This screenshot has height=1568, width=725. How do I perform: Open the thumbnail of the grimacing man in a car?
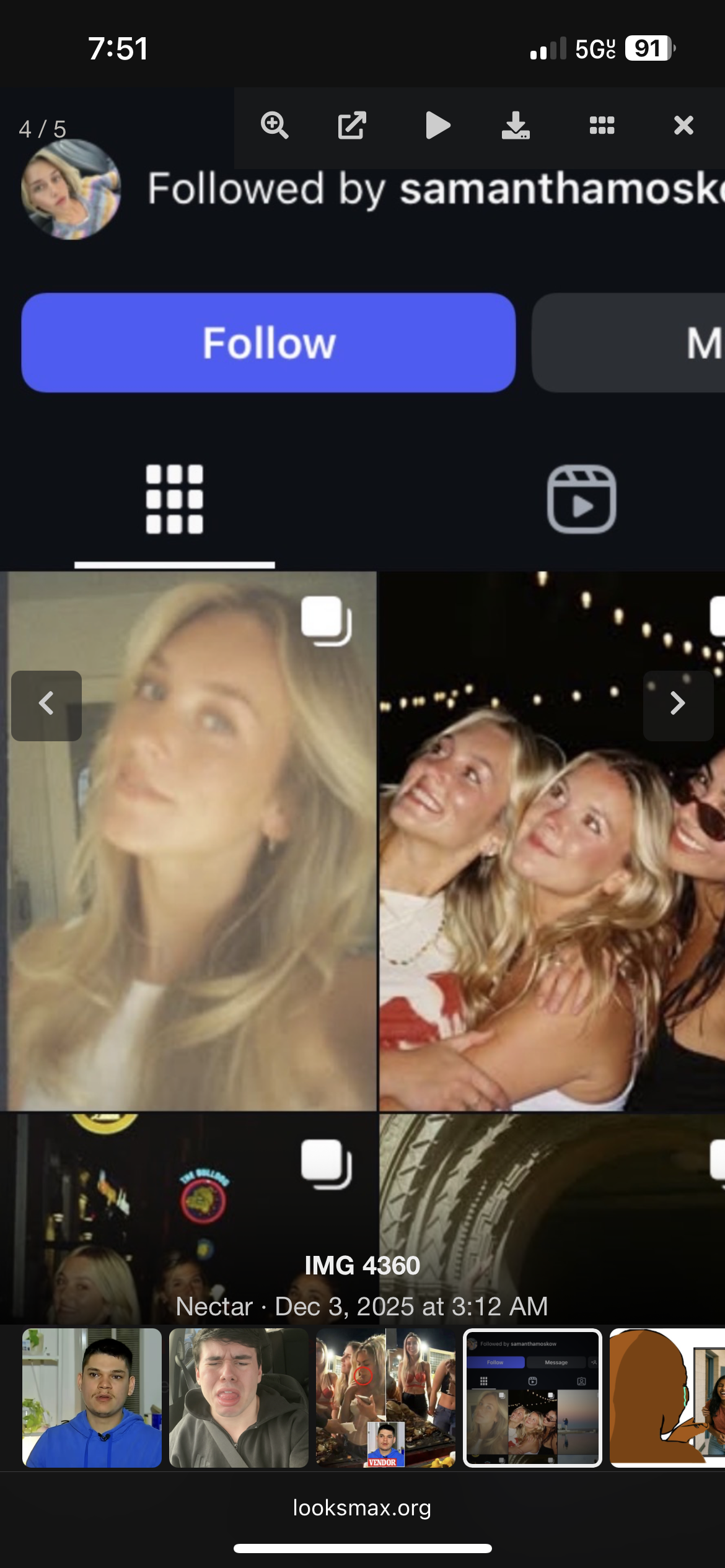239,1397
